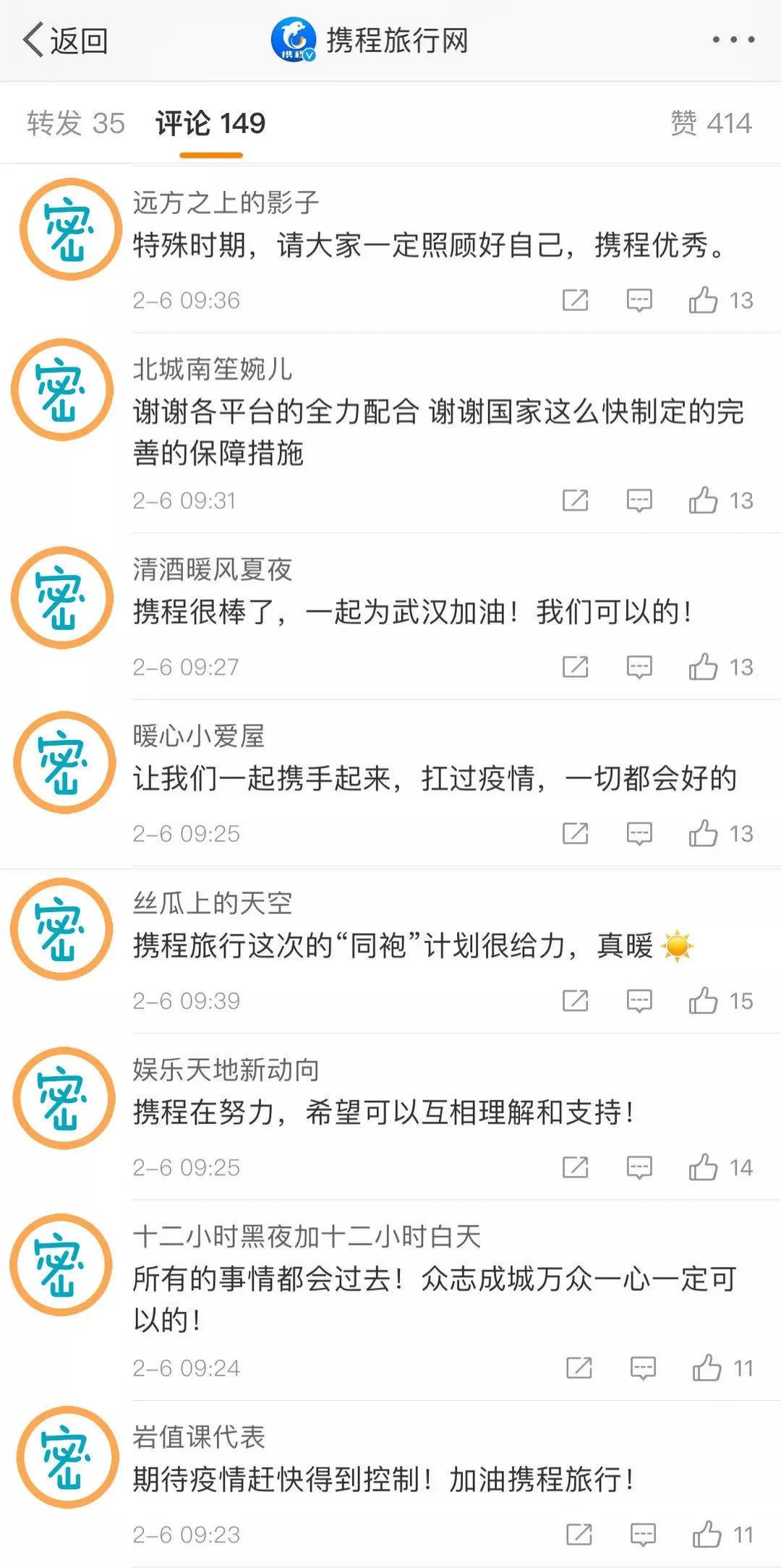Open the avatar of 岩值课代表

click(x=67, y=1457)
